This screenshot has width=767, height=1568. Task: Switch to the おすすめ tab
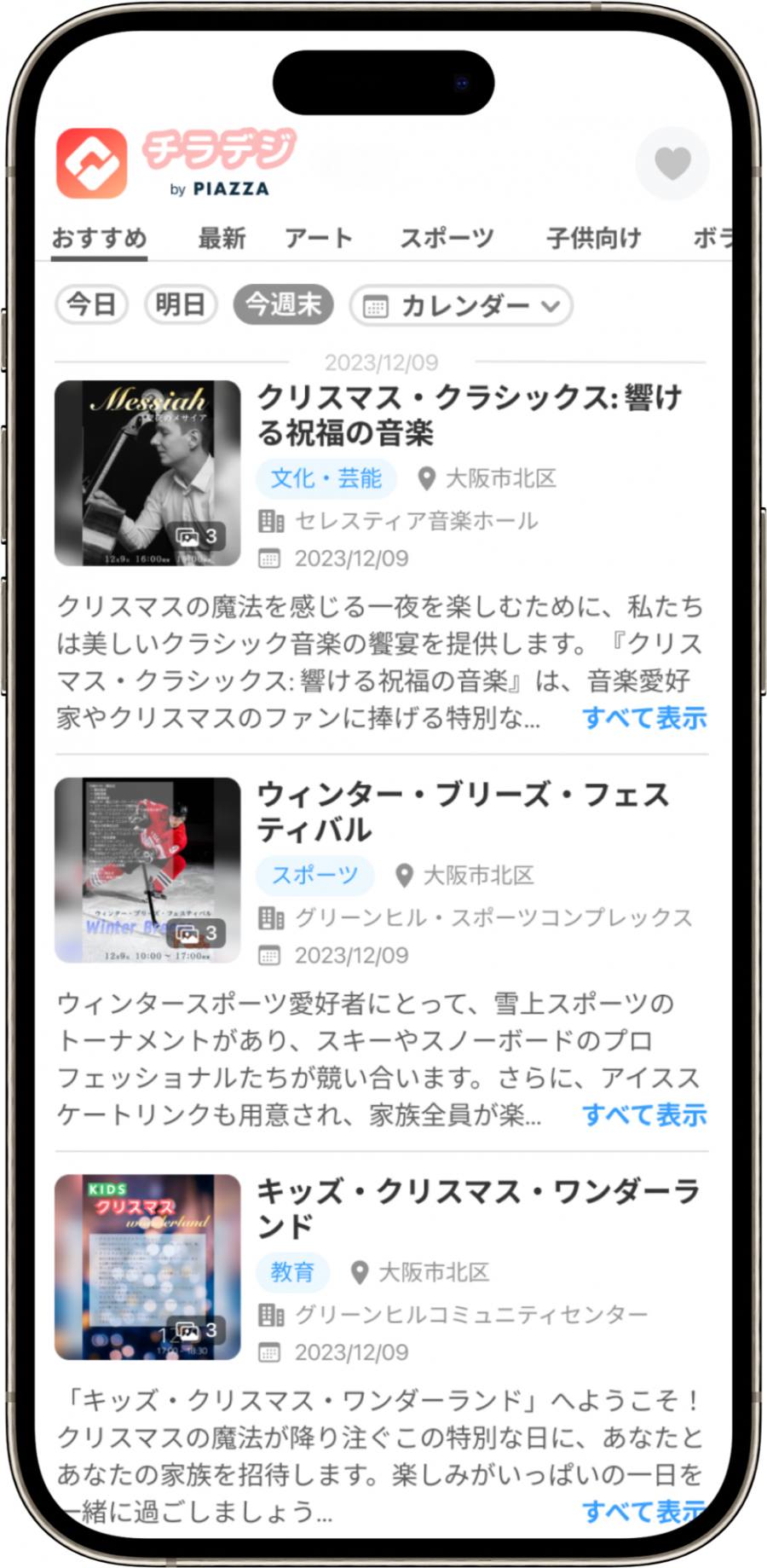pyautogui.click(x=100, y=238)
